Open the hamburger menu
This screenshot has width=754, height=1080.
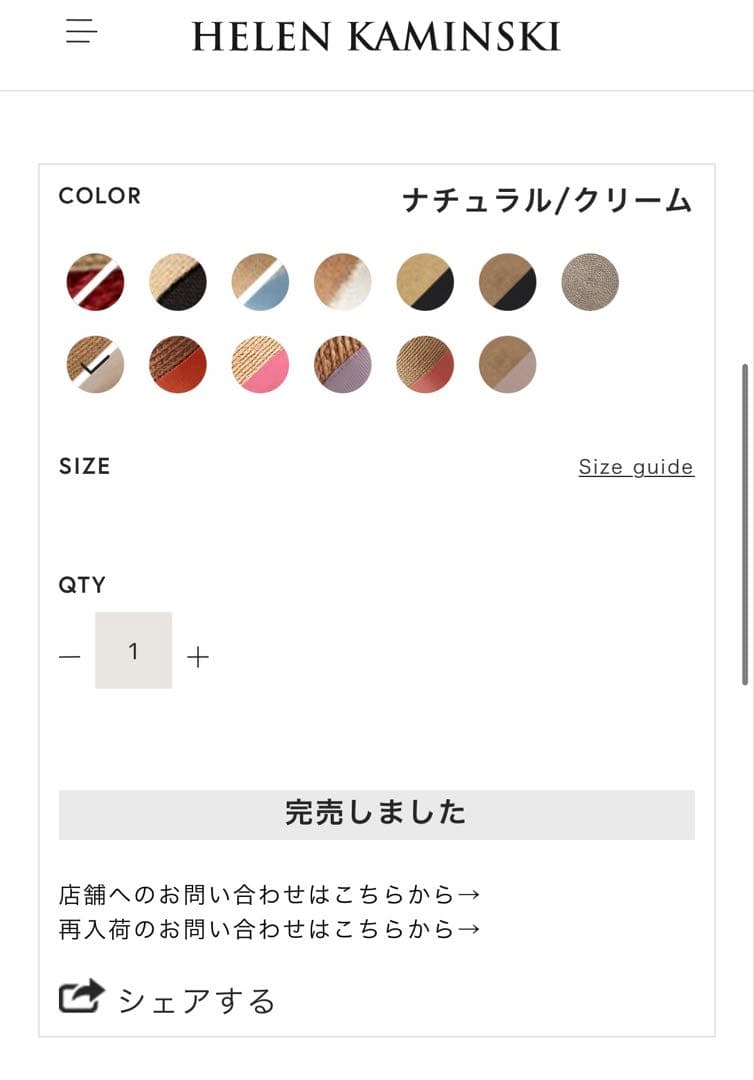click(81, 32)
